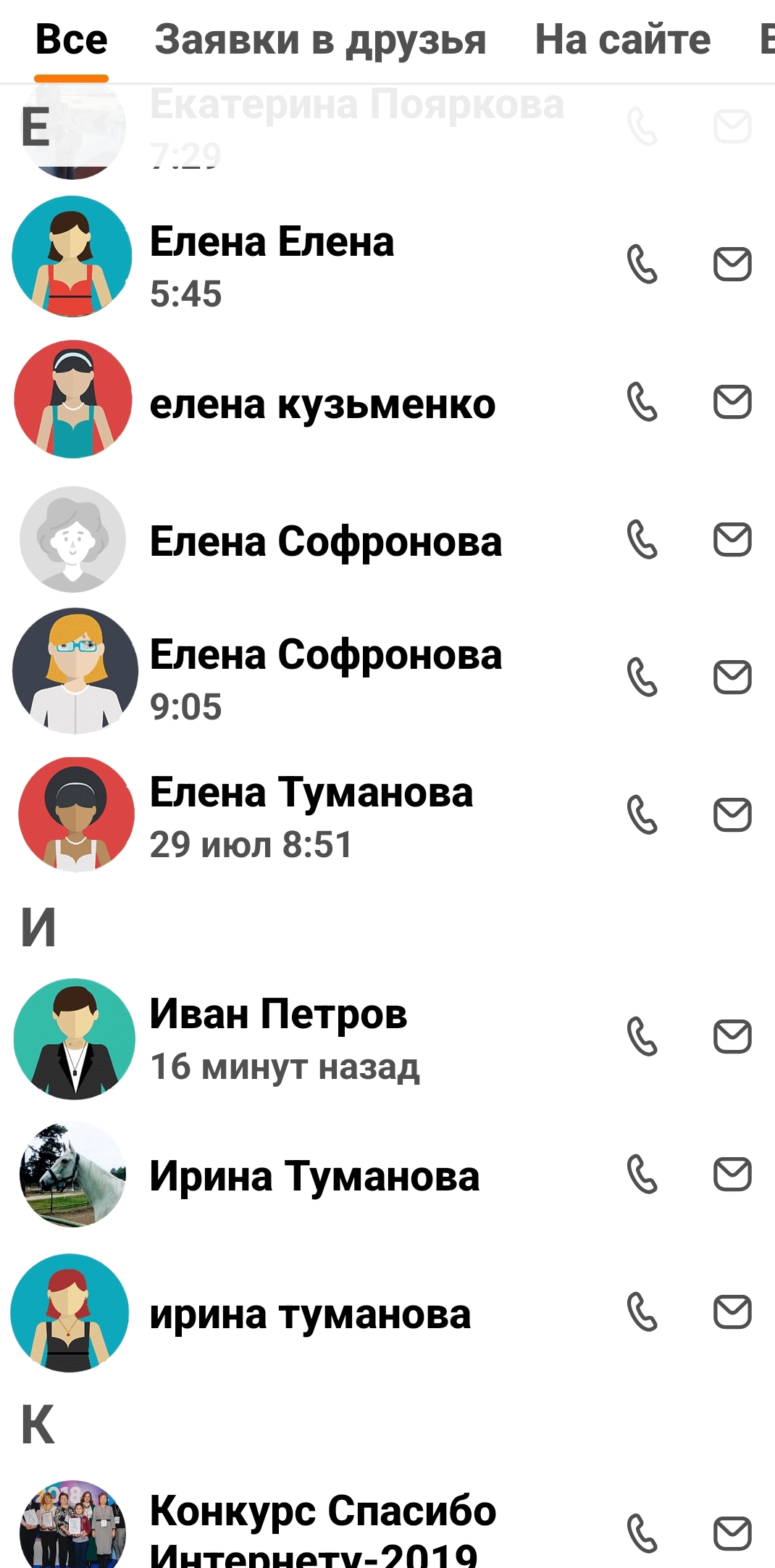Image resolution: width=775 pixels, height=1568 pixels.
Task: Open Елена Туманова's profile
Action: pyautogui.click(x=311, y=815)
